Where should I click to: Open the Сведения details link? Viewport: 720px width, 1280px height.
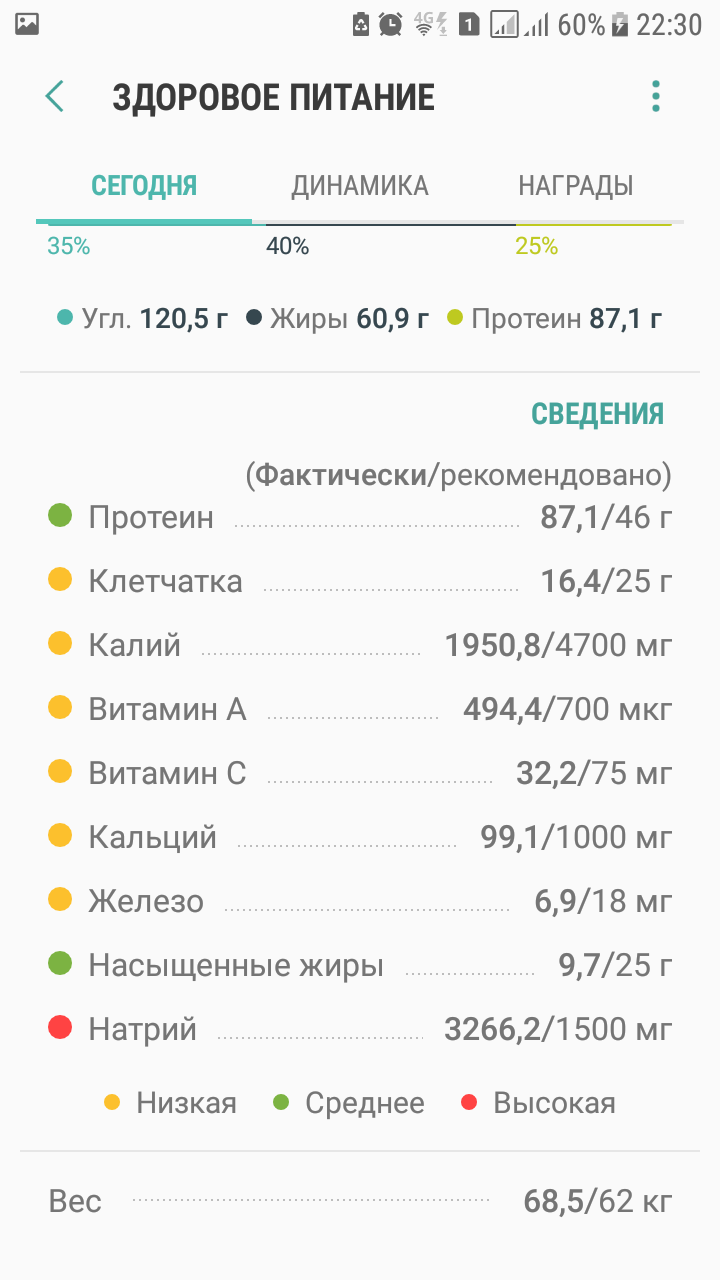[597, 414]
